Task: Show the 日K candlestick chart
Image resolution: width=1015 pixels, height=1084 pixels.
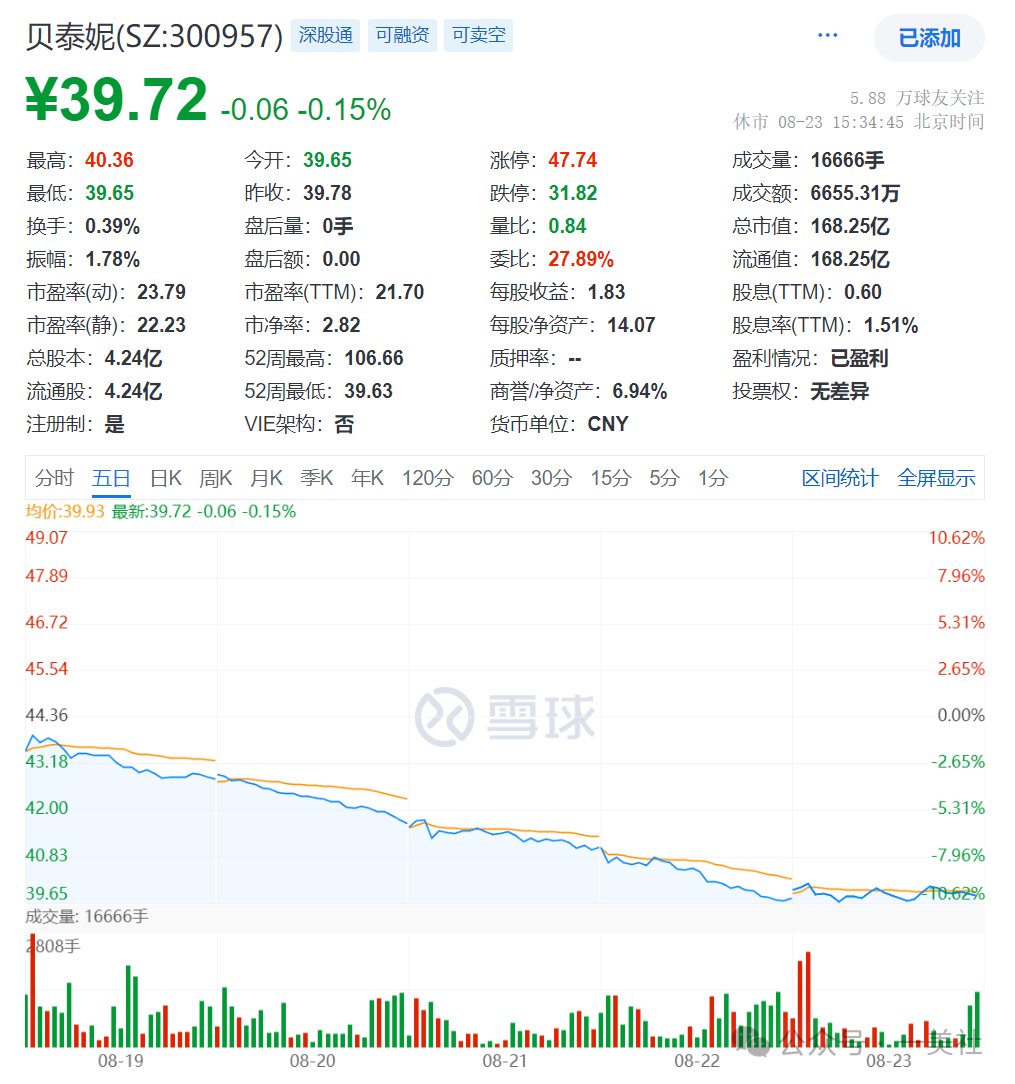Action: [x=165, y=478]
